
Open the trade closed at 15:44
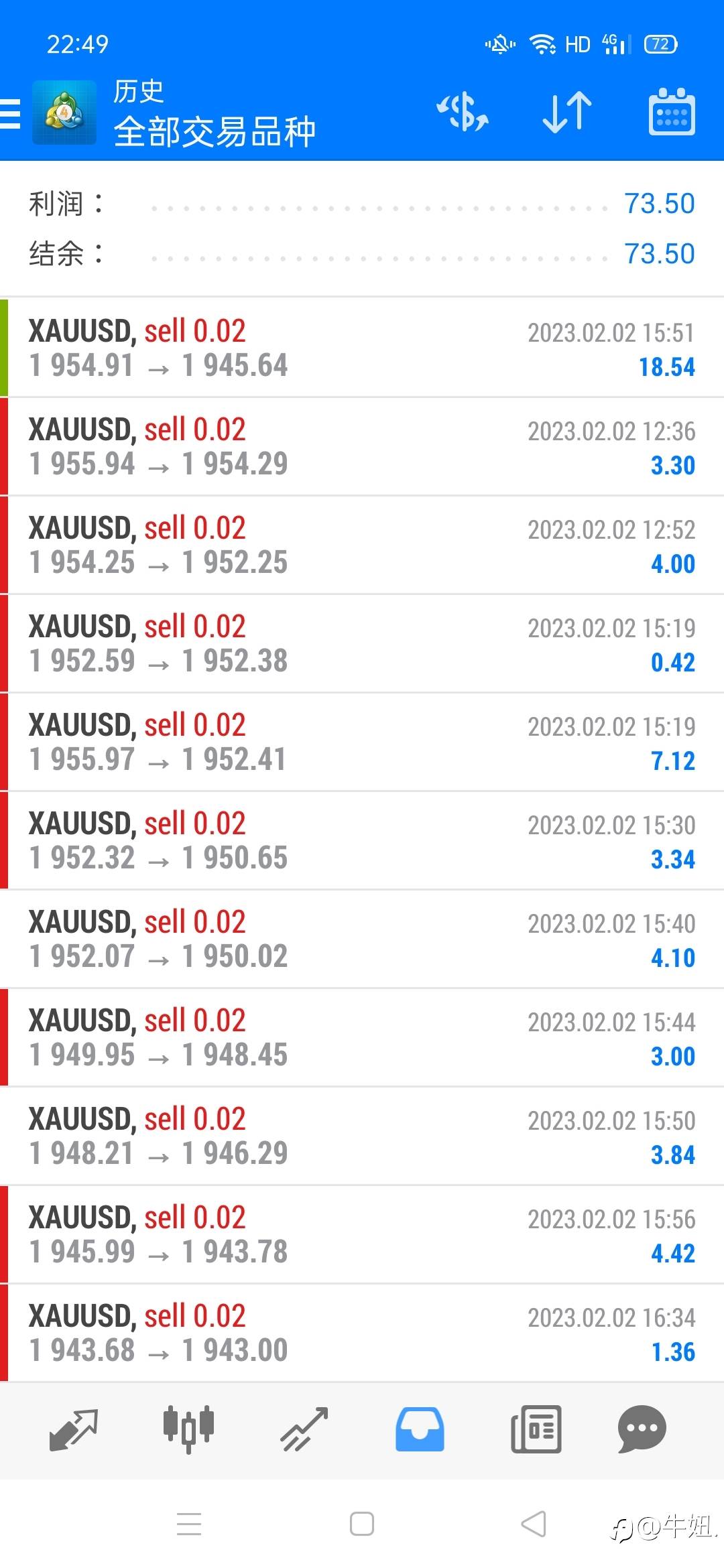362,1037
